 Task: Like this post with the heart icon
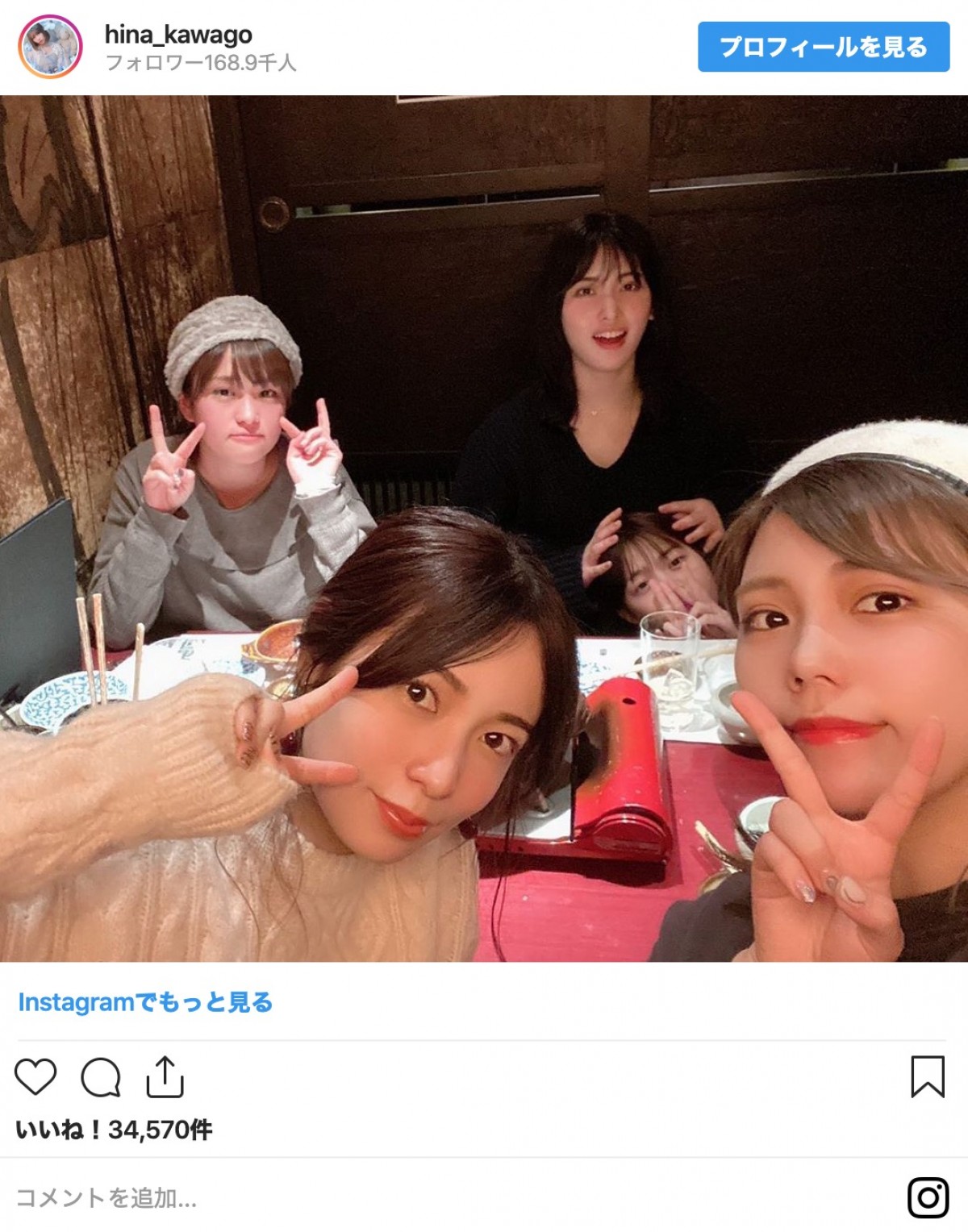click(35, 1076)
